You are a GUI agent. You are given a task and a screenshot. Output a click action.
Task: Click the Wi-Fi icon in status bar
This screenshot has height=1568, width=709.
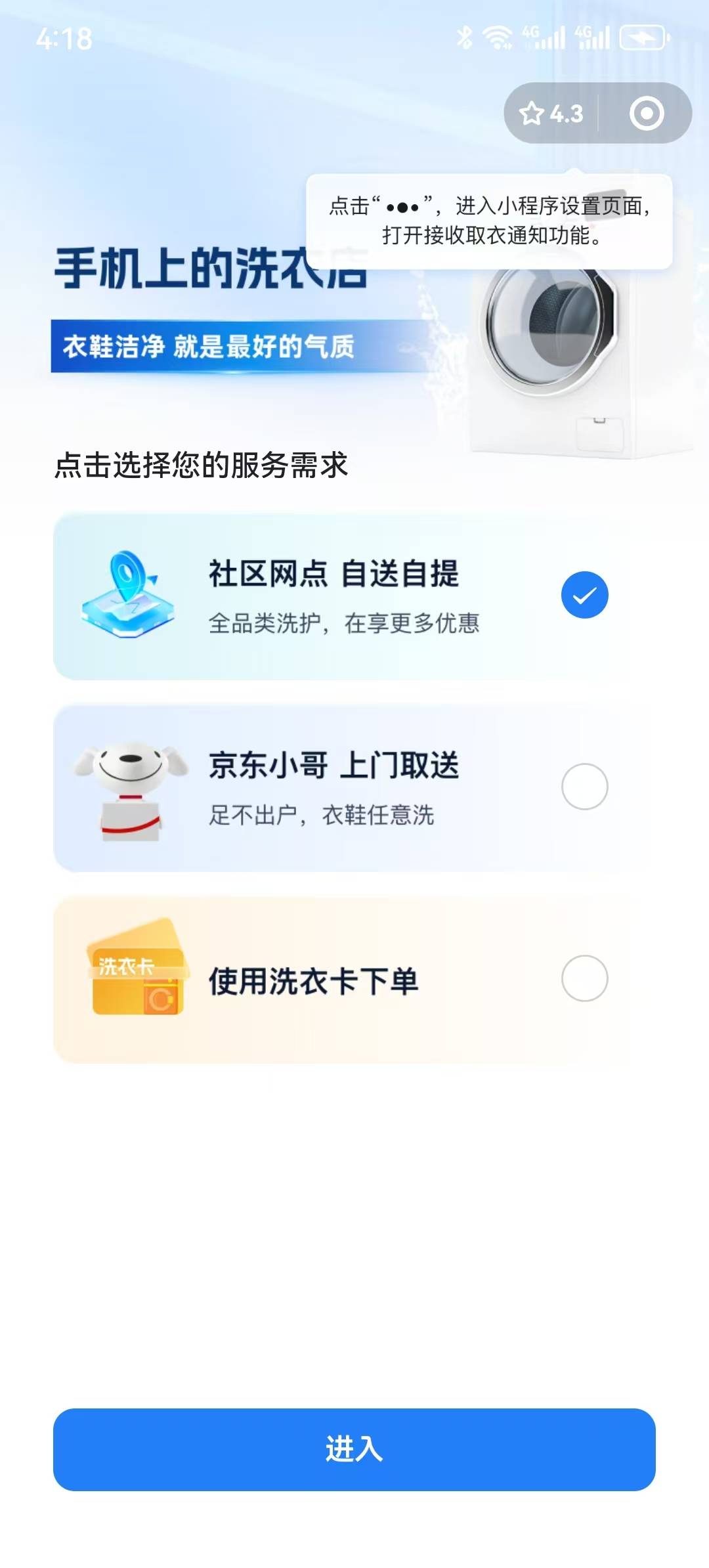coord(497,37)
